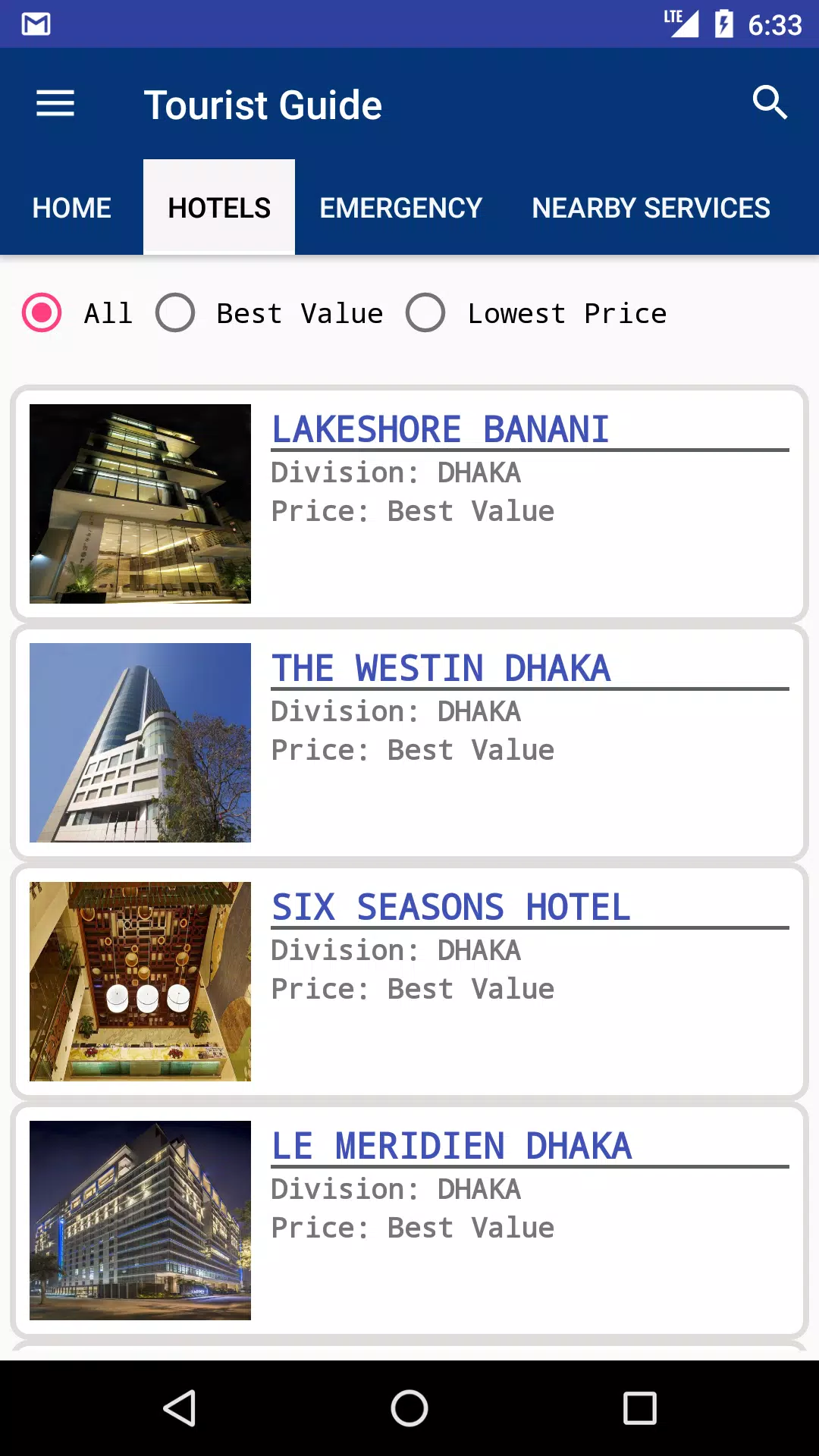View the Six Seasons Hotel photo

click(140, 981)
